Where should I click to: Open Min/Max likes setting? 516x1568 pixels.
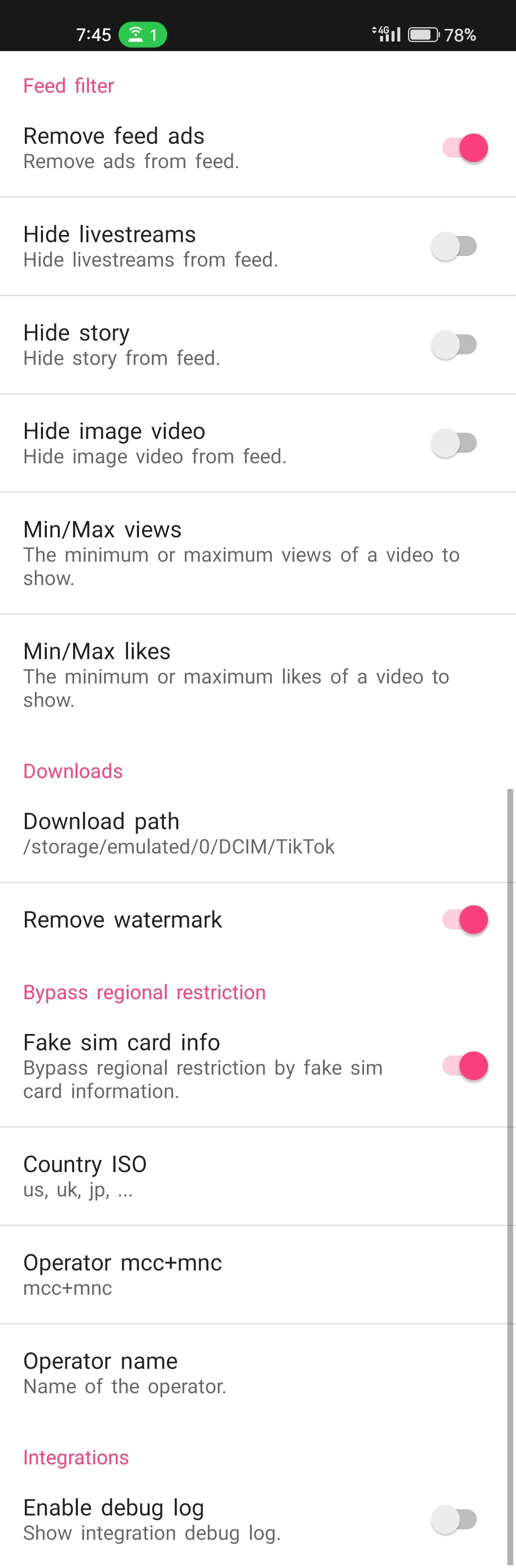click(x=244, y=674)
